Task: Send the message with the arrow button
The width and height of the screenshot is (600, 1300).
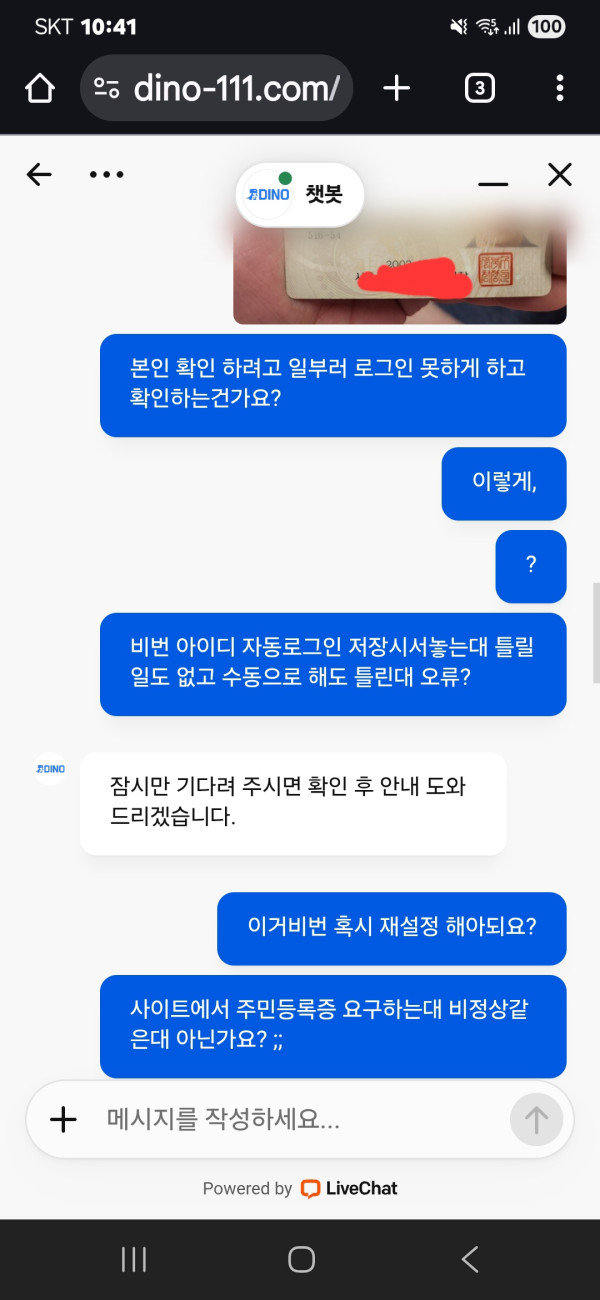Action: [537, 1120]
